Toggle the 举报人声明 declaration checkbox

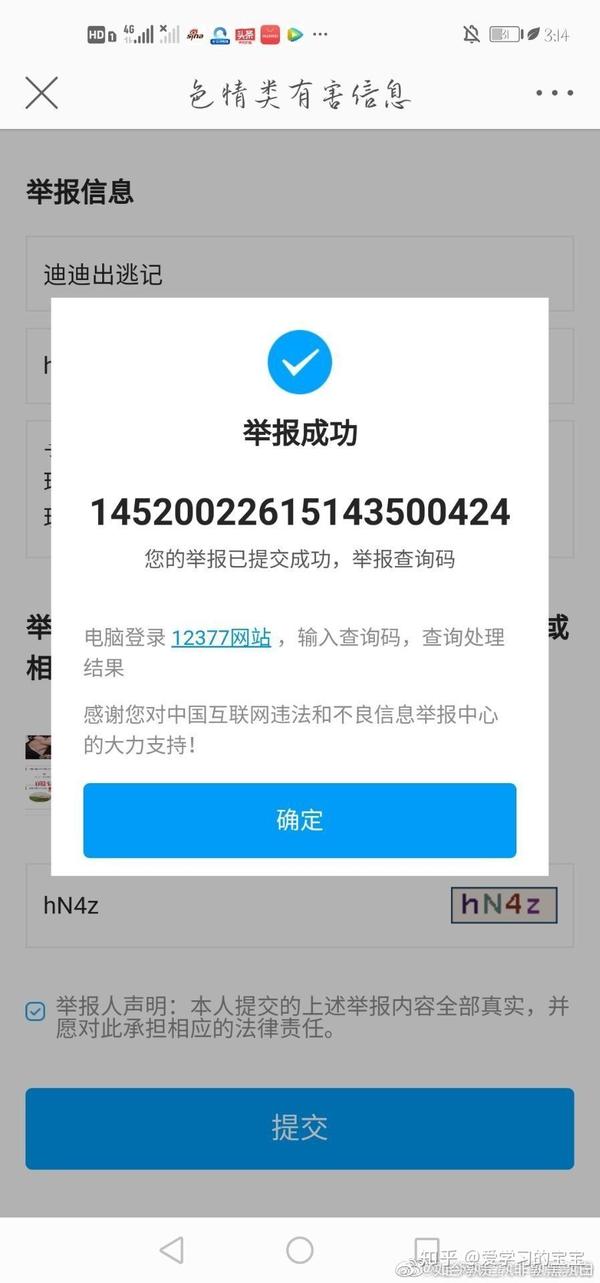pyautogui.click(x=35, y=1011)
